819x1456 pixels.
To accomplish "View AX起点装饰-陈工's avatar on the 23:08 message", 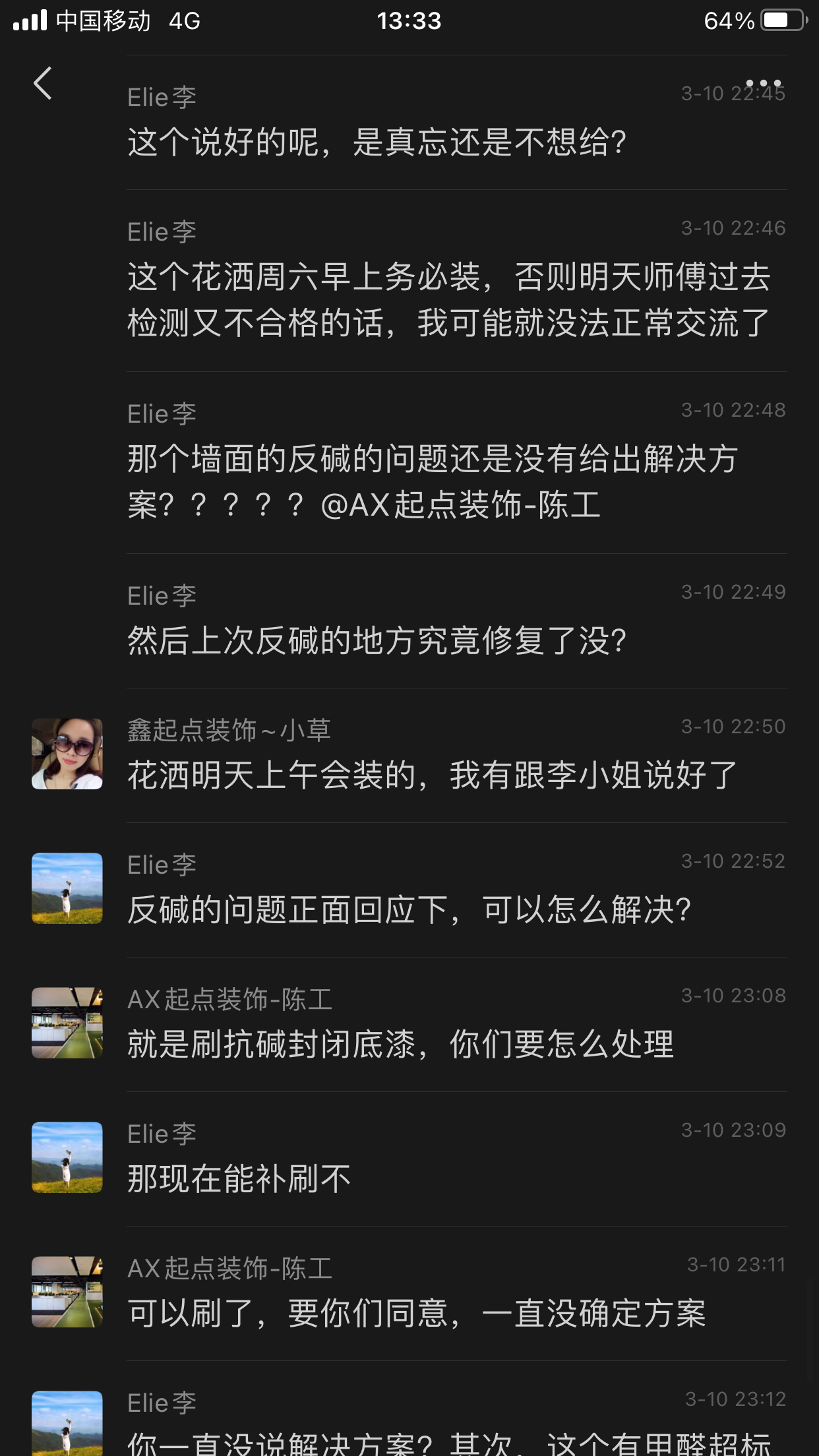I will point(67,1023).
